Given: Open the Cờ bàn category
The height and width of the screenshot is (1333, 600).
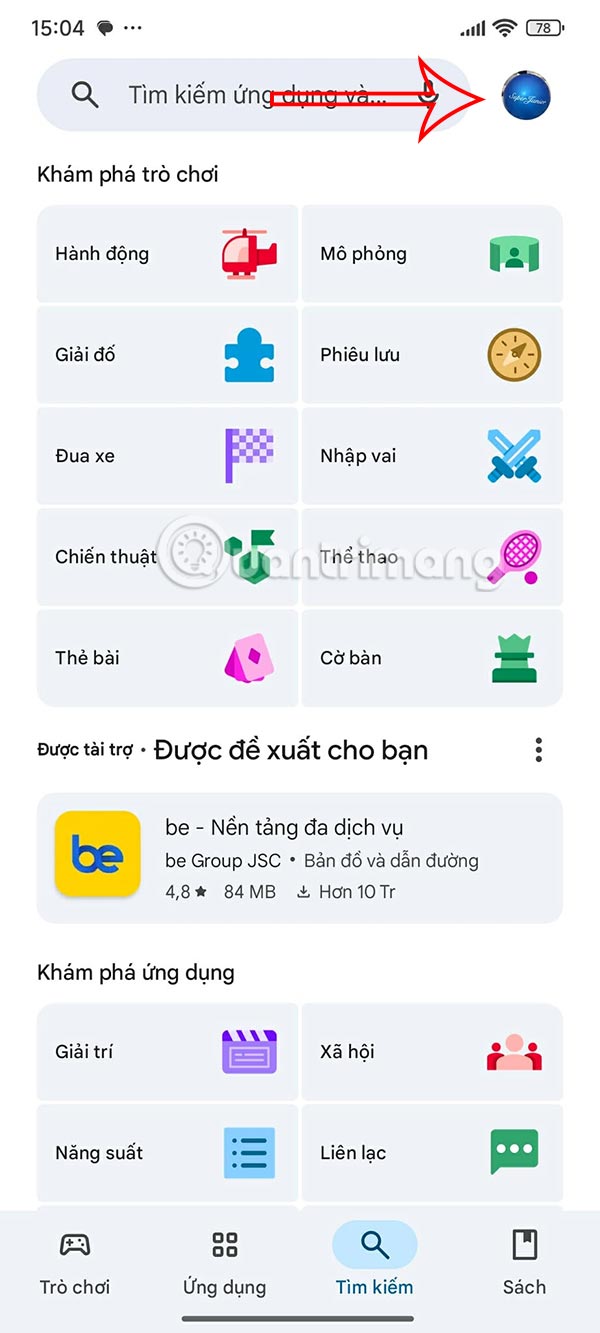Looking at the screenshot, I should tap(432, 658).
